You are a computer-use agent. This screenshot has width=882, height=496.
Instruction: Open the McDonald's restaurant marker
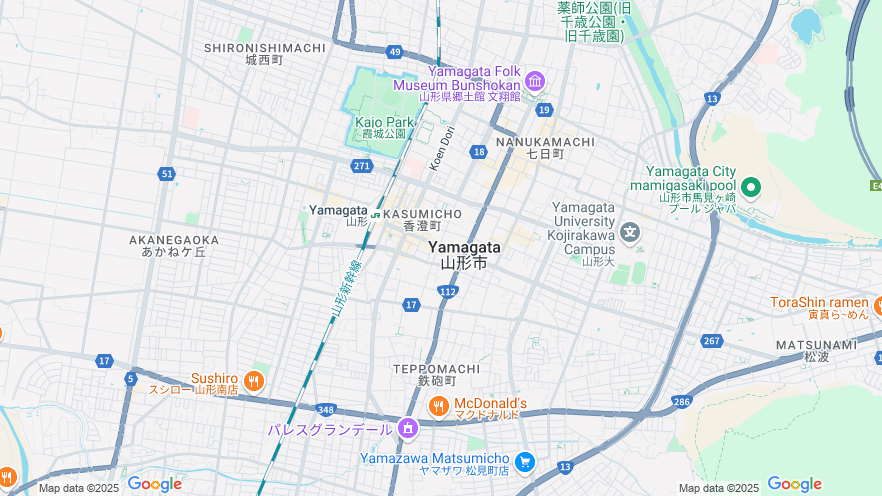click(x=438, y=406)
